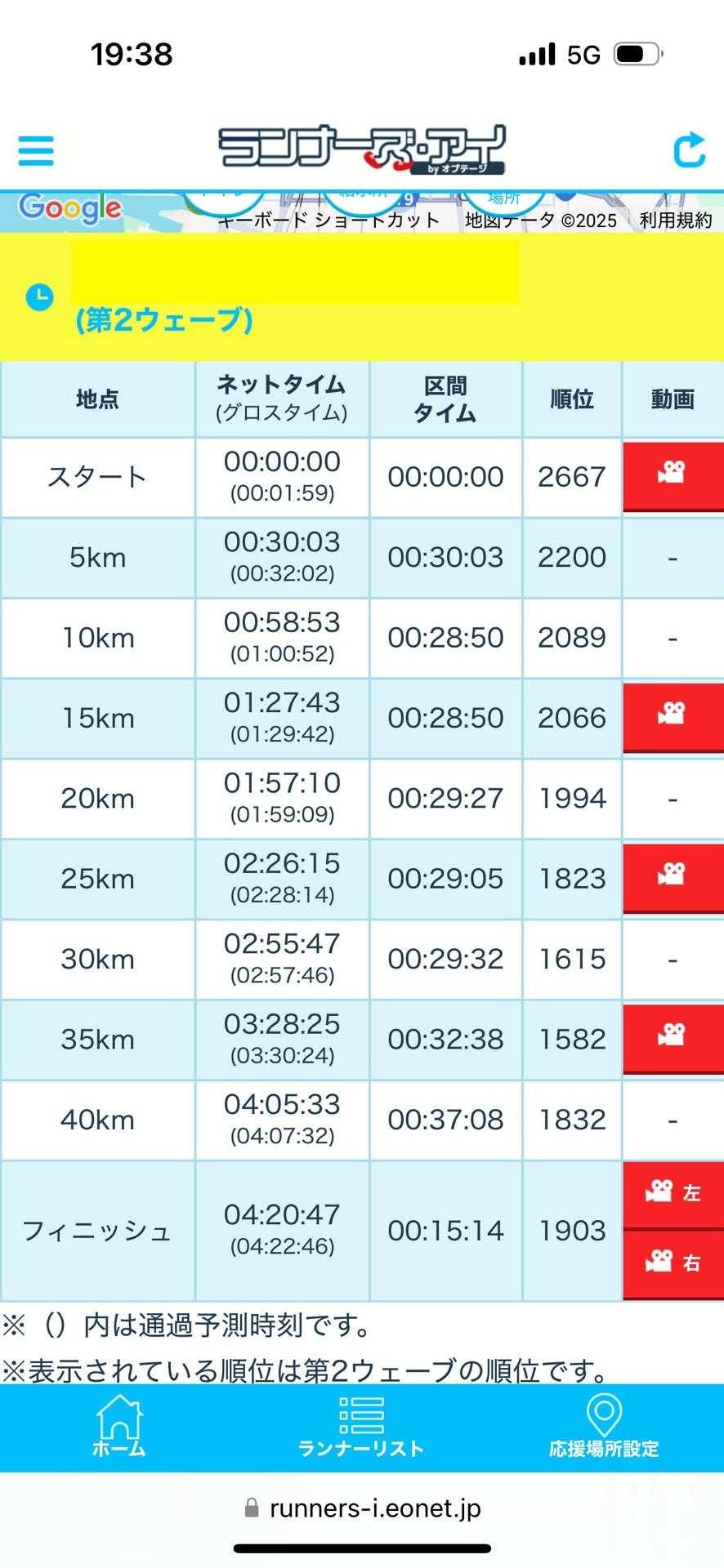The width and height of the screenshot is (724, 1568).
Task: View the 35km checkpoint video
Action: tap(673, 1038)
